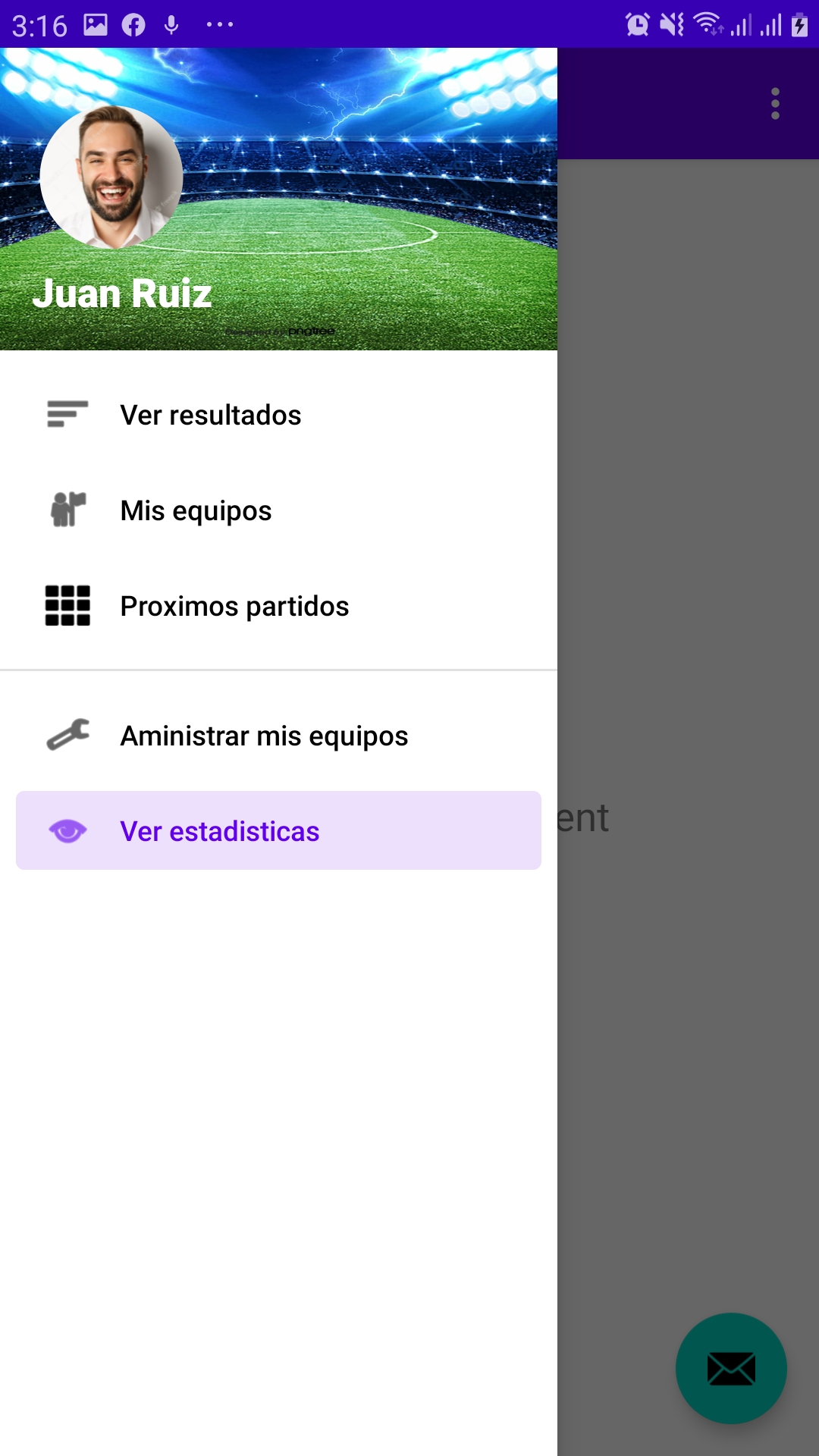Open the overflow three-dot menu
This screenshot has width=819, height=1456.
775,102
